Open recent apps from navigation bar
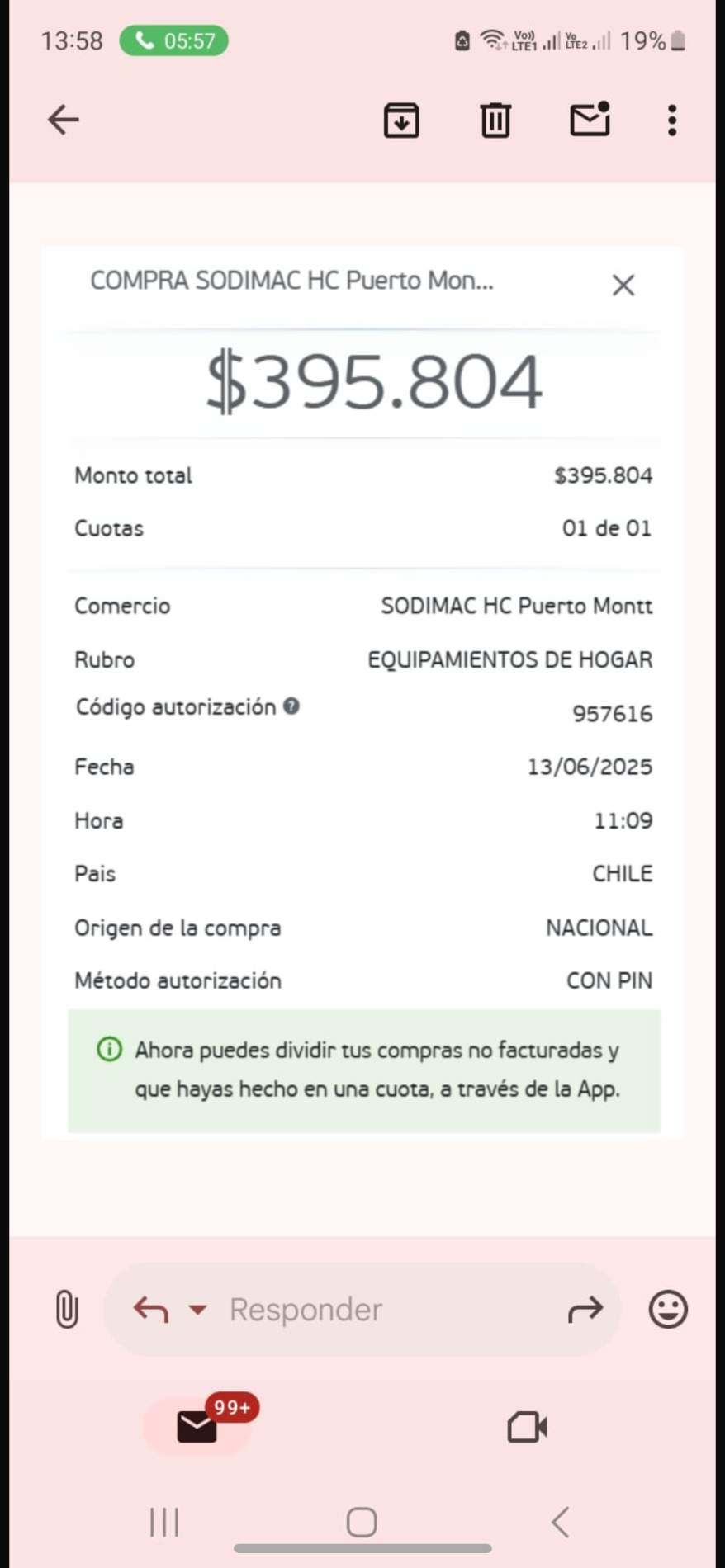Screen dimensions: 725x1568 (164, 1522)
